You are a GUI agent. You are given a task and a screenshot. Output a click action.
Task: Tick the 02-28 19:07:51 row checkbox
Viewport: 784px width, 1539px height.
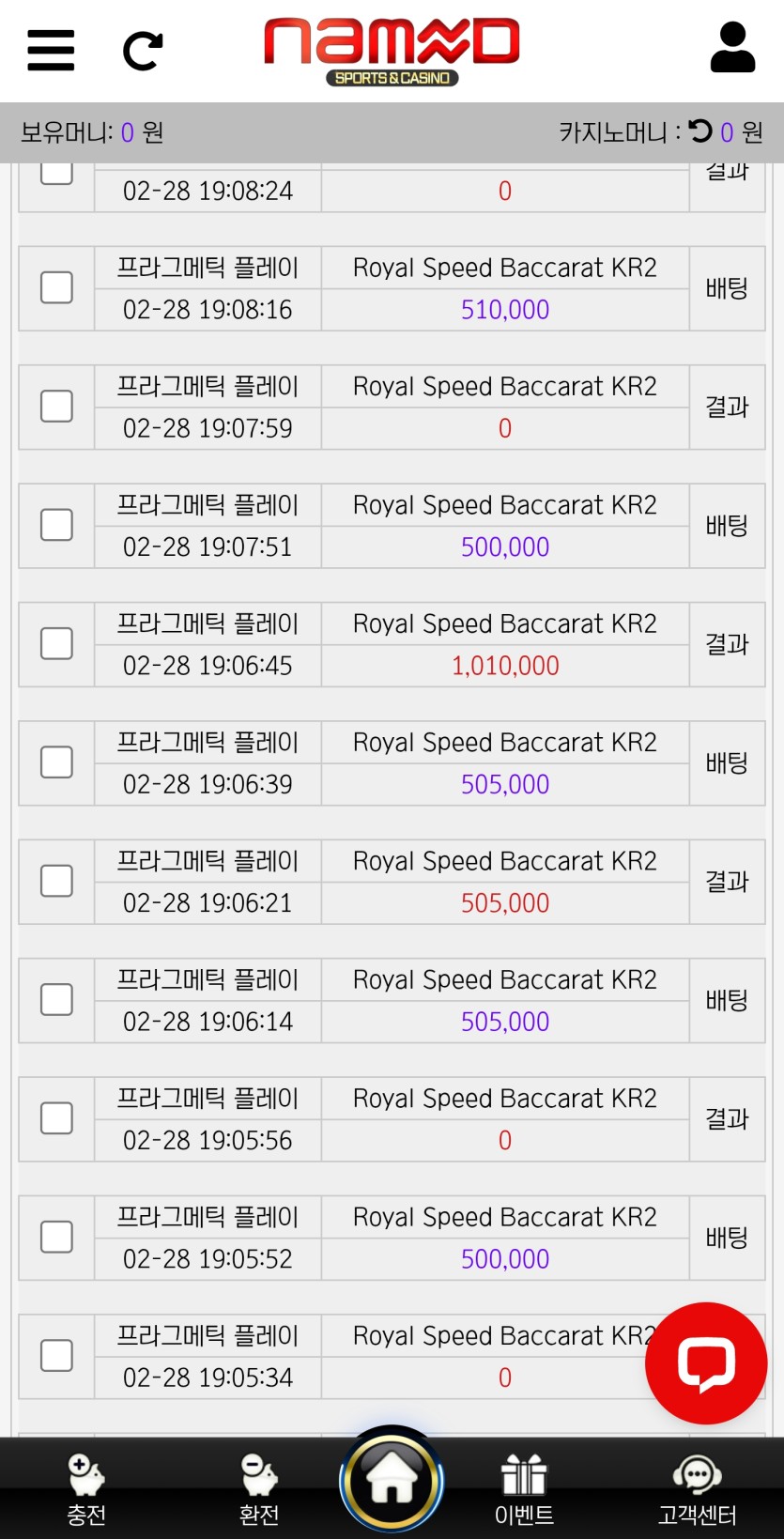pyautogui.click(x=57, y=525)
